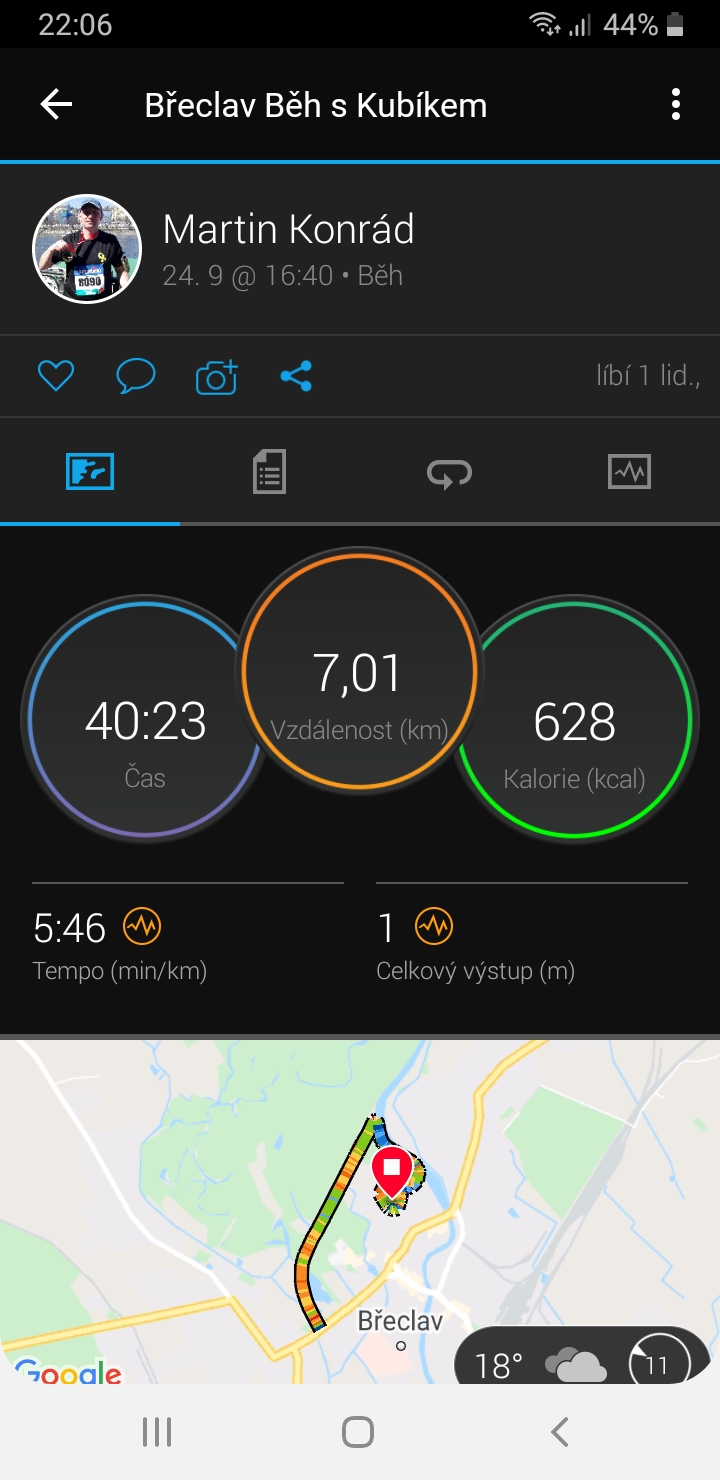Add a photo with the camera icon
Viewport: 720px width, 1480px height.
pyautogui.click(x=216, y=376)
